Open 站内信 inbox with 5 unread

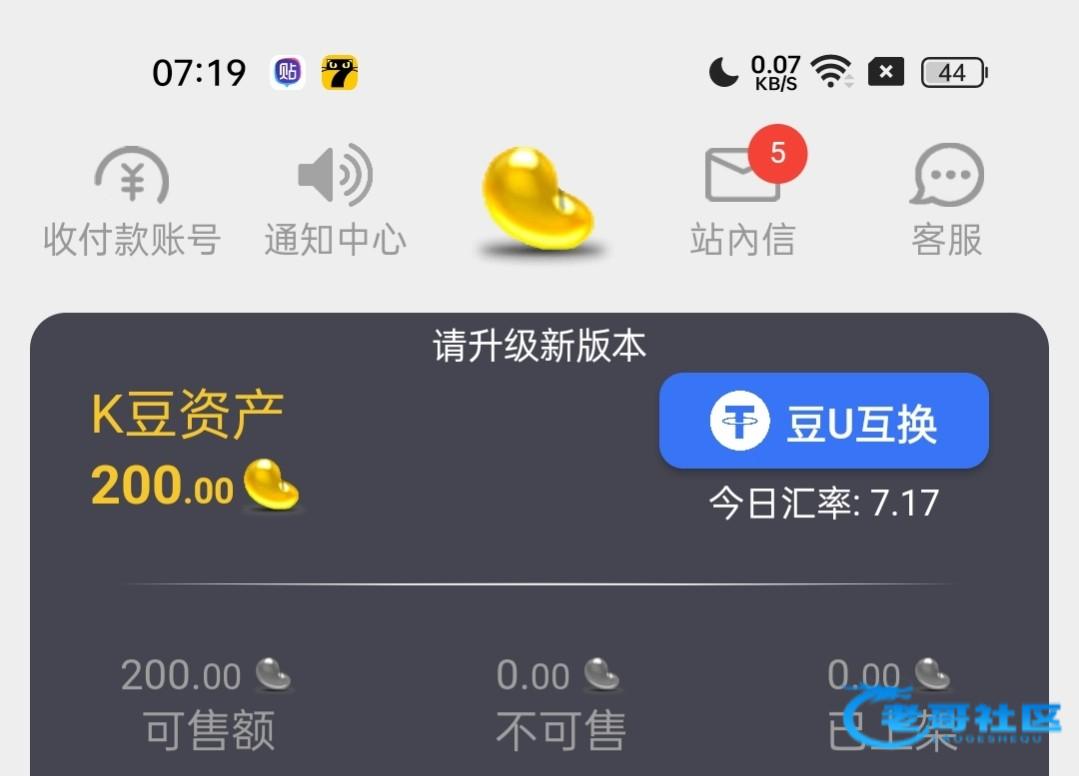[x=743, y=198]
